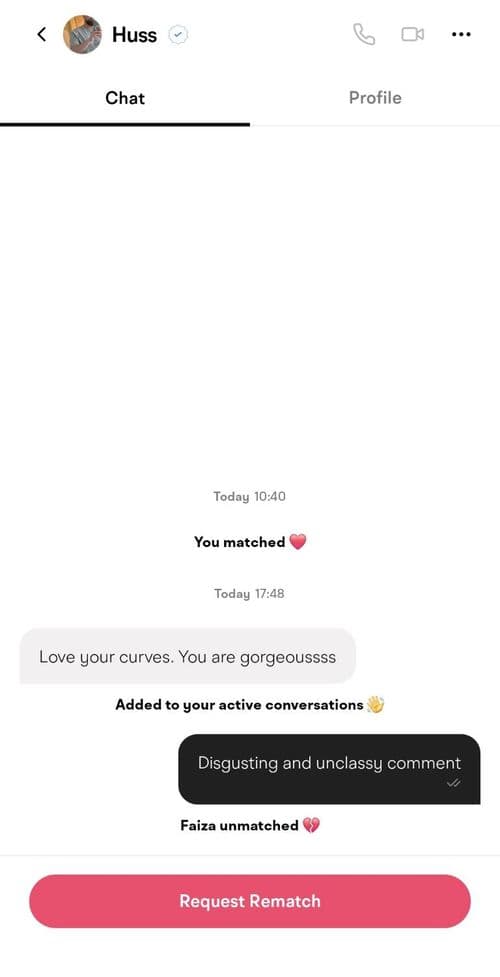Open the three-dot overflow menu
Viewport: 500px width, 977px height.
461,34
